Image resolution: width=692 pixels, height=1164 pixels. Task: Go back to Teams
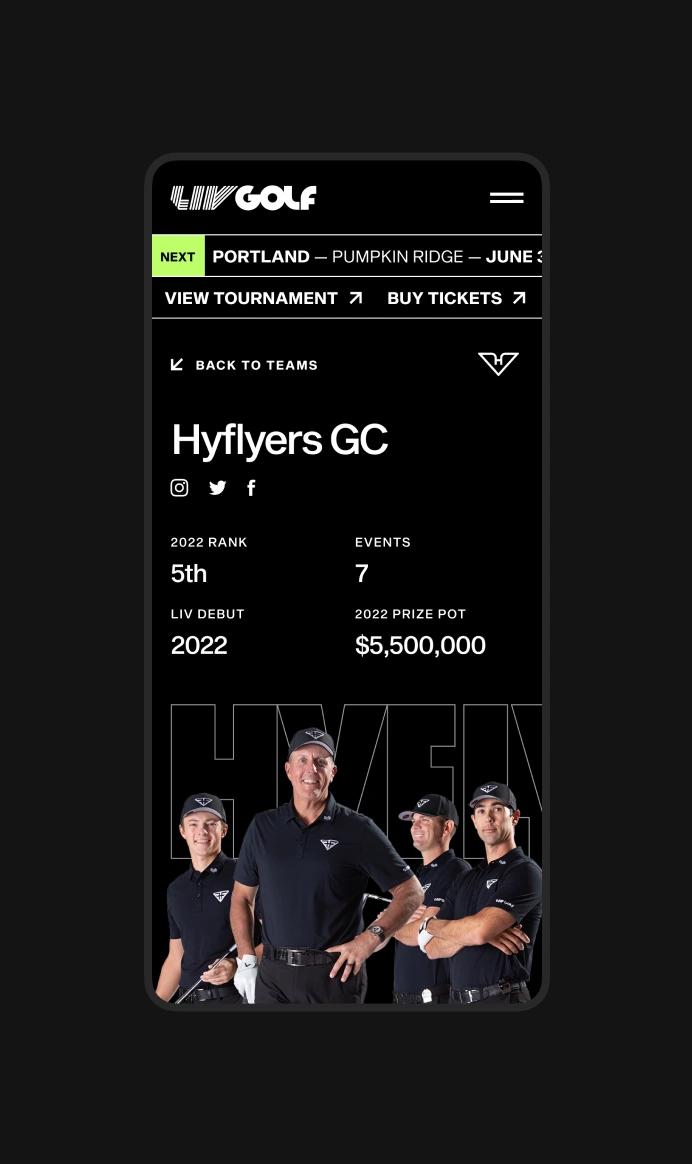(x=245, y=365)
